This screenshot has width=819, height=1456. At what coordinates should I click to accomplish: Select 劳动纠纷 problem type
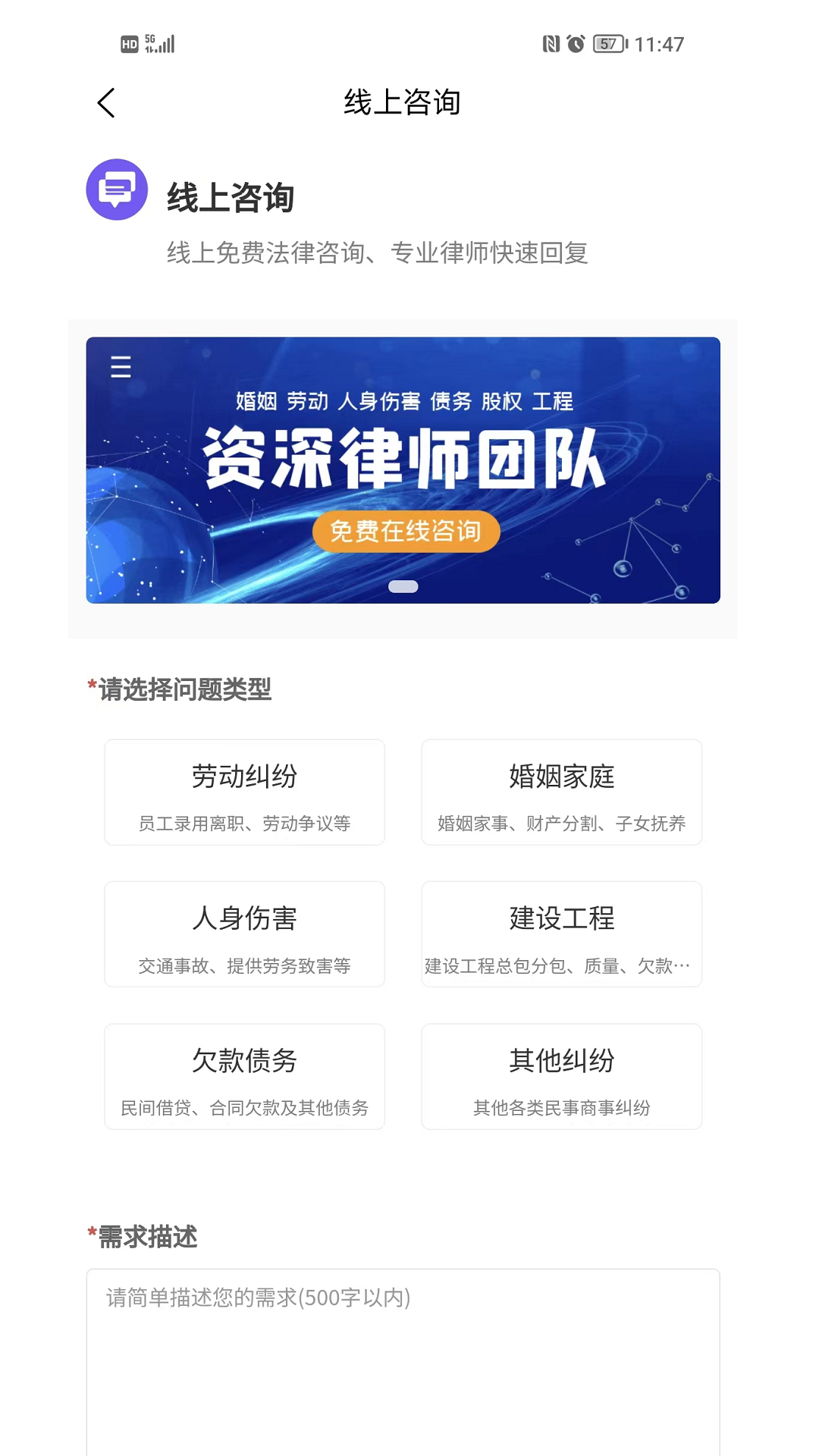(x=244, y=792)
